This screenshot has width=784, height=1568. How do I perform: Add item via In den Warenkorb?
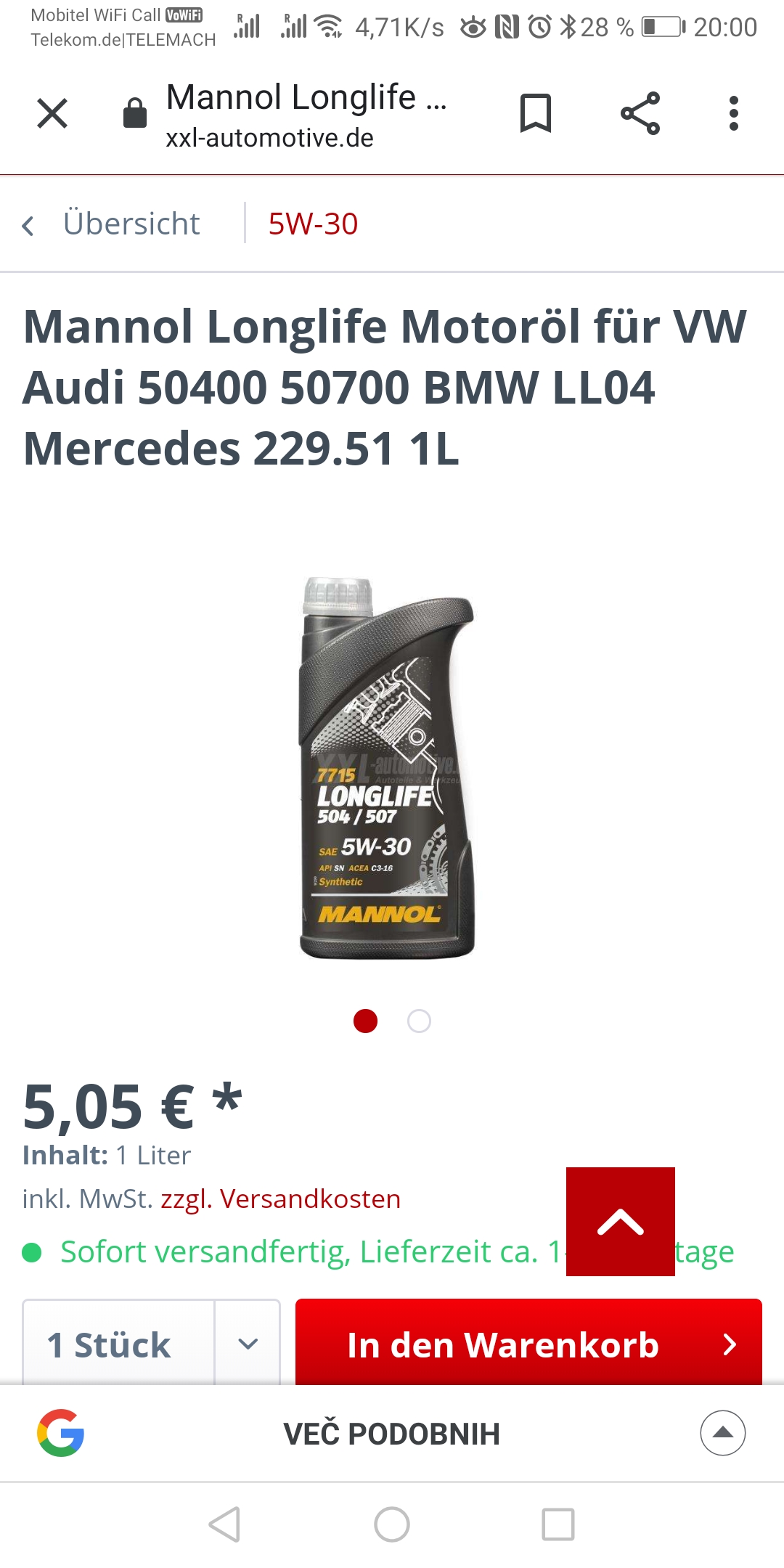pyautogui.click(x=528, y=1344)
